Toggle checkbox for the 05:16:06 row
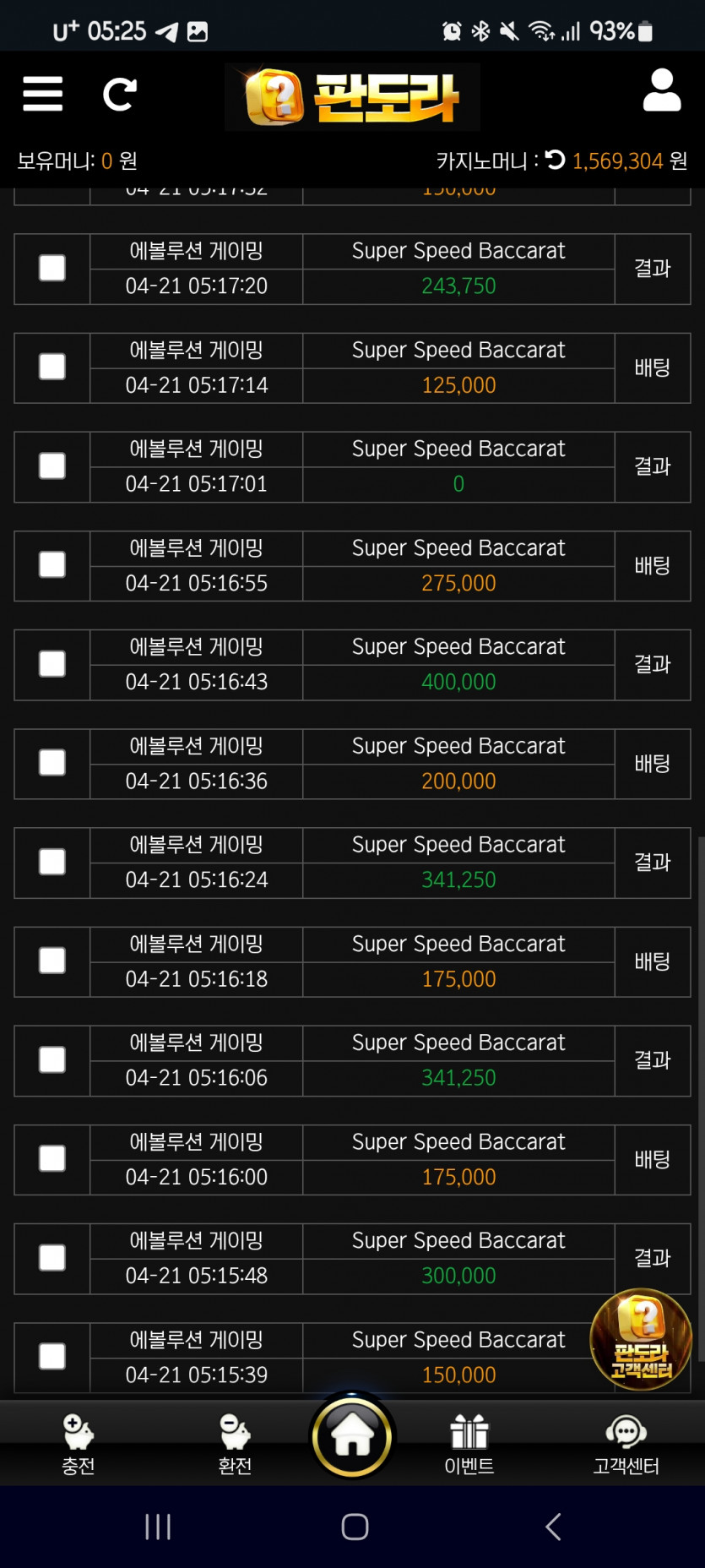The image size is (705, 1568). point(52,1059)
